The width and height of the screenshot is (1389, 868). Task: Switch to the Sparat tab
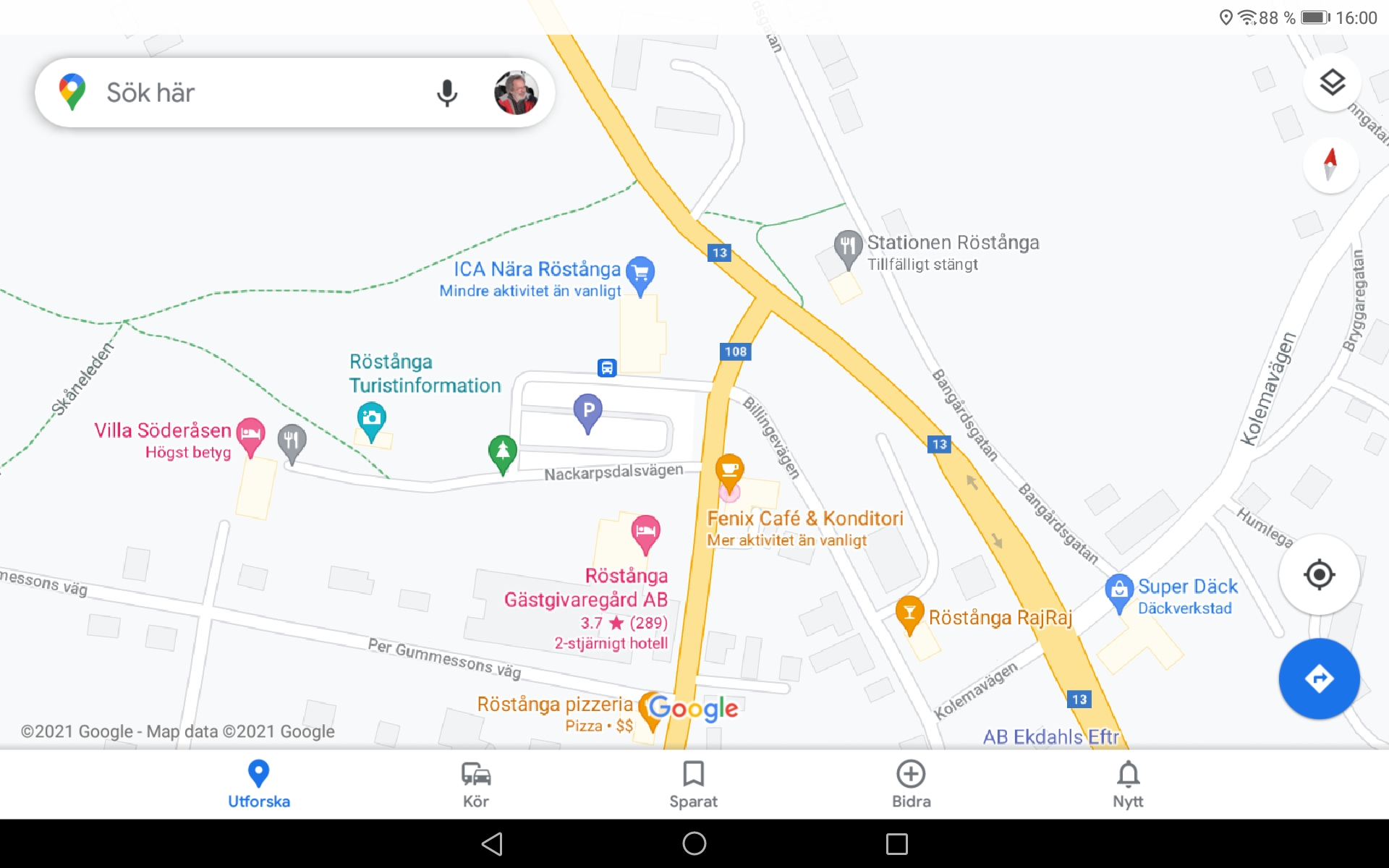point(693,784)
